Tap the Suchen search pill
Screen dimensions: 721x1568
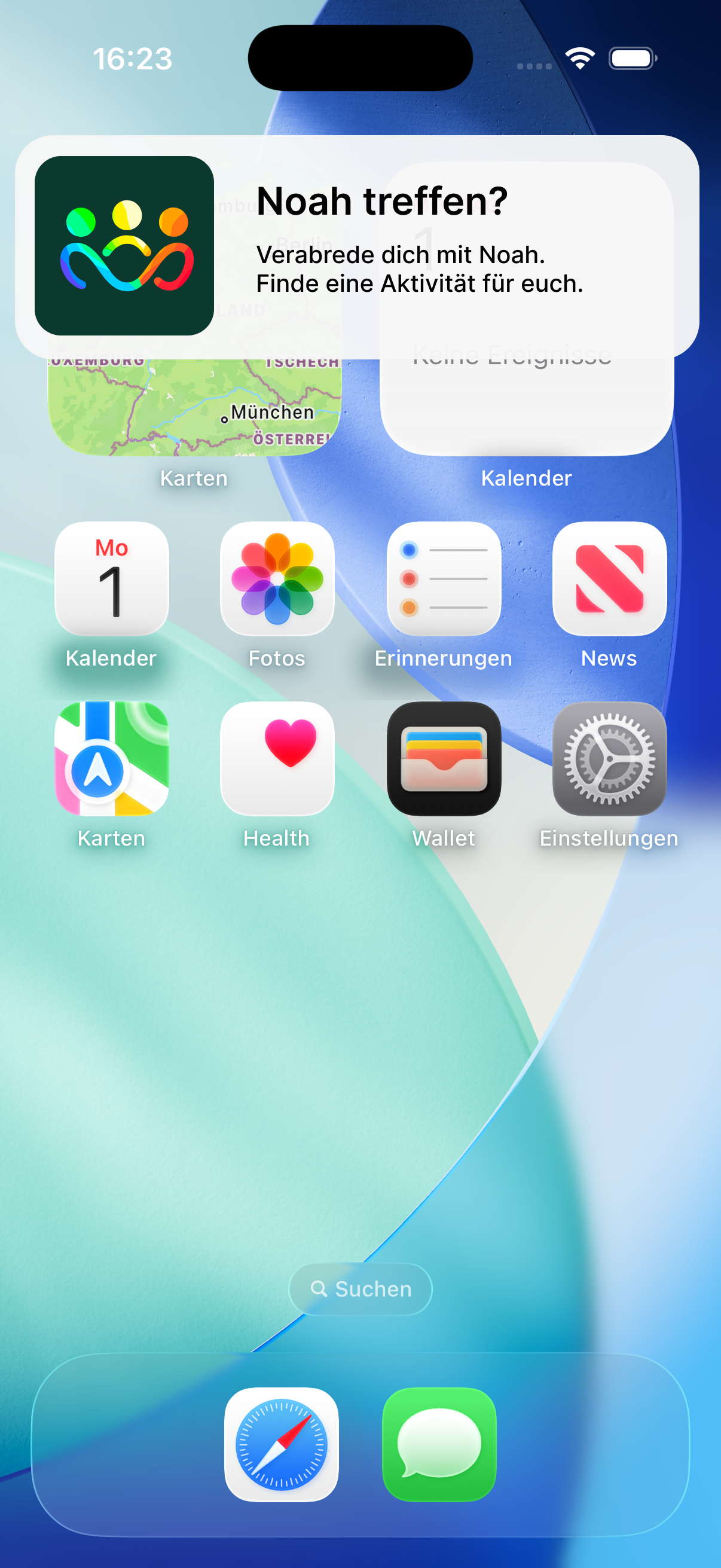[x=360, y=1289]
